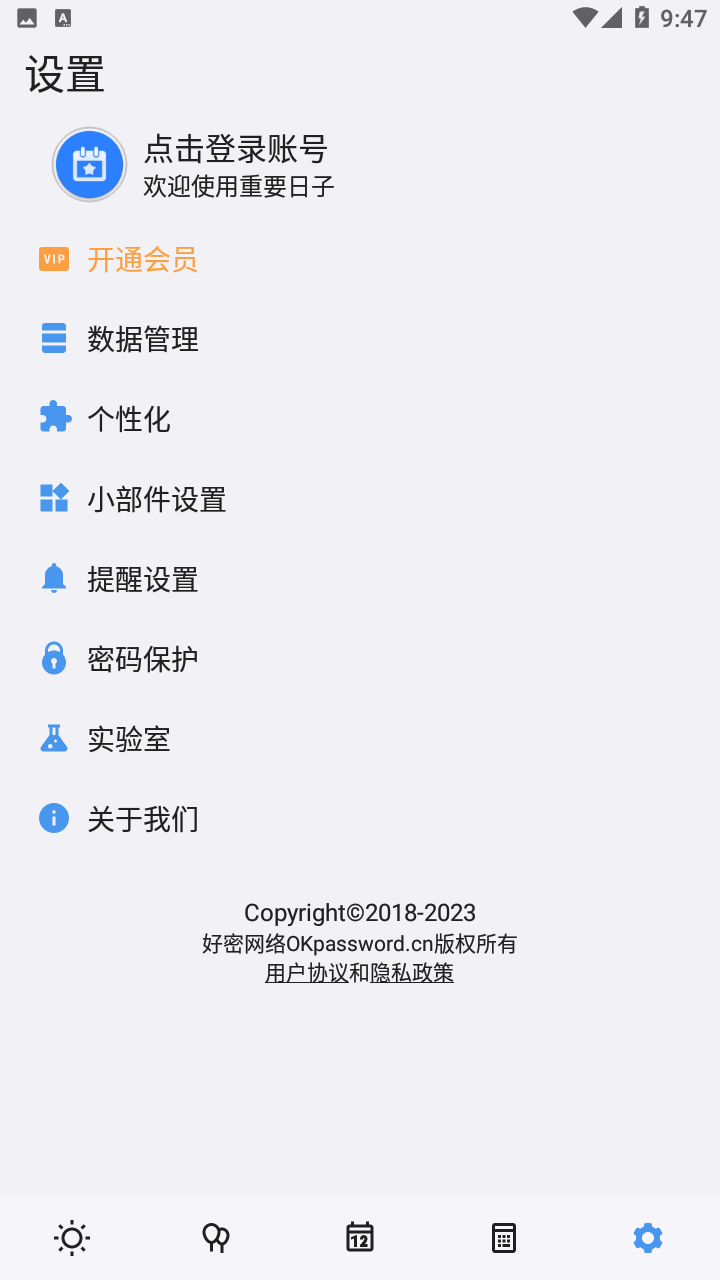Open the VIP membership icon
720x1280 pixels.
pyautogui.click(x=53, y=258)
